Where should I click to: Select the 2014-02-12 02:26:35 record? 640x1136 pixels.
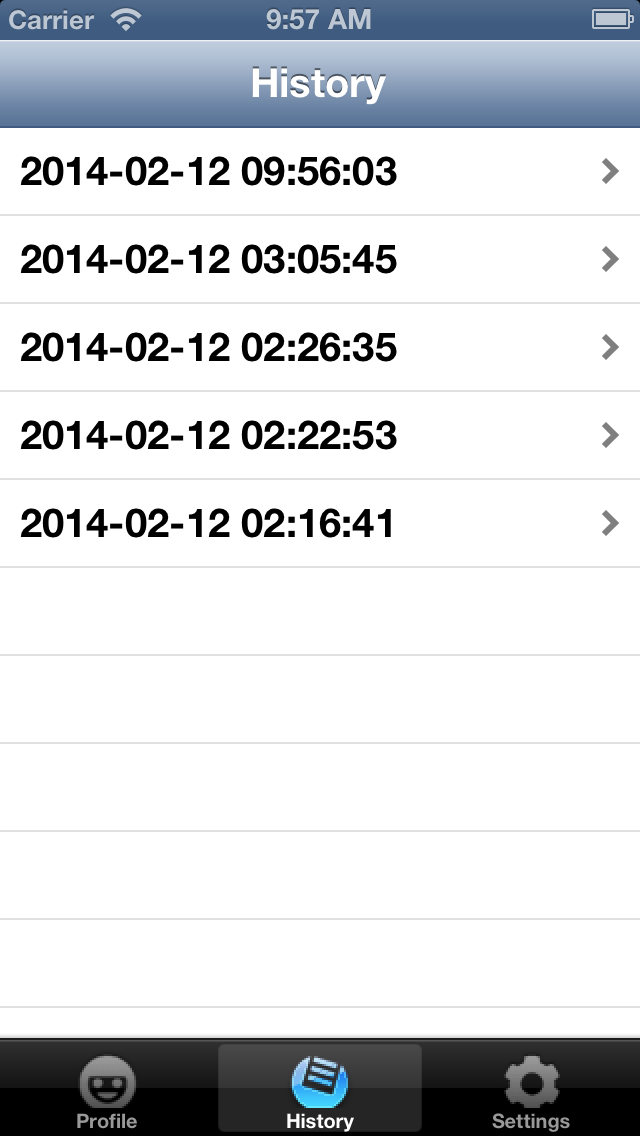(320, 347)
